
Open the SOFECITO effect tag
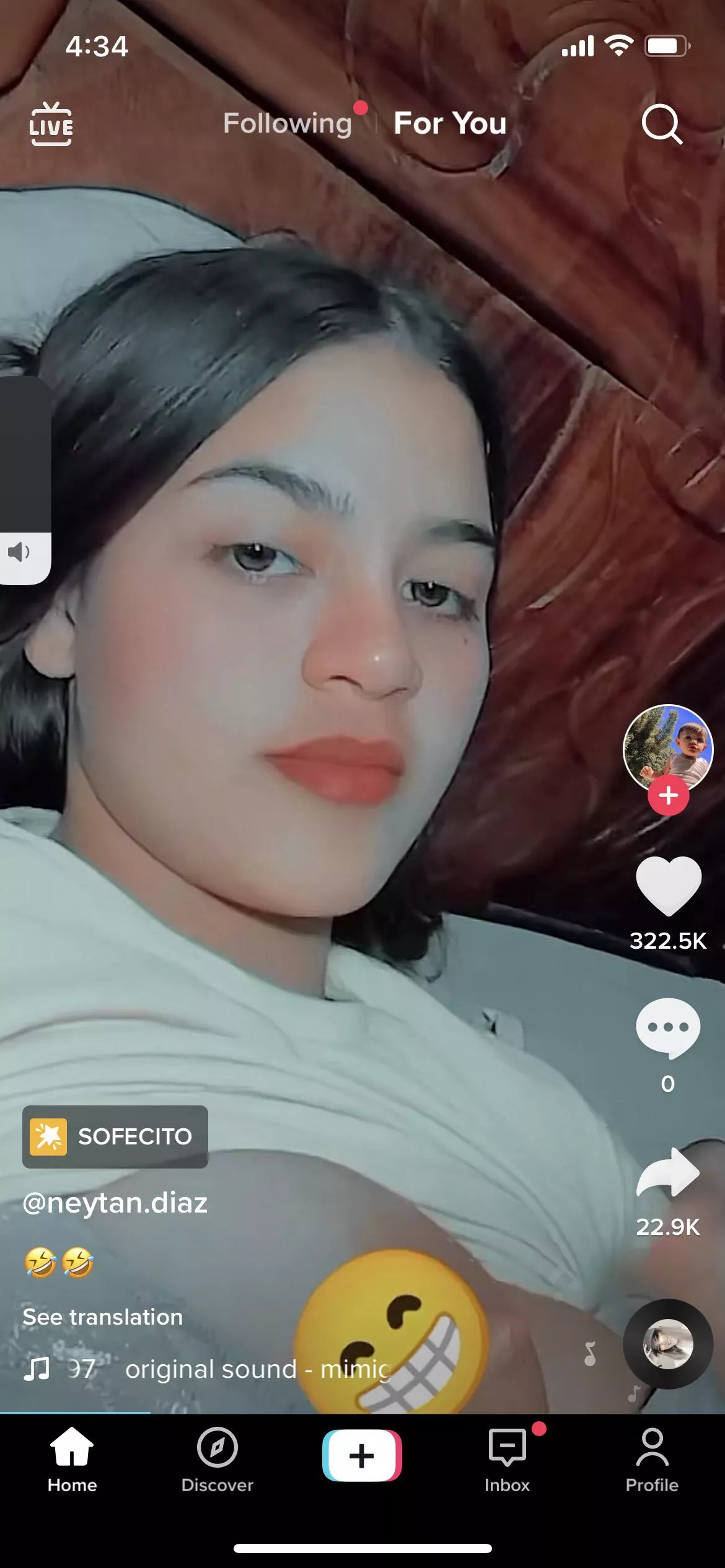click(115, 1136)
